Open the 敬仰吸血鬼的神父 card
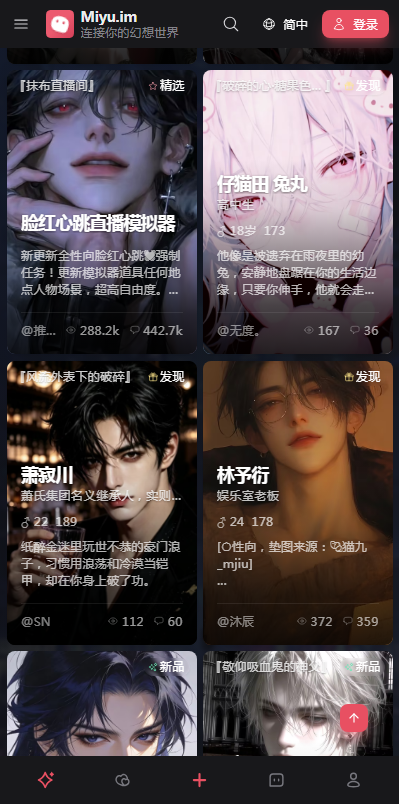399x804 pixels. [x=298, y=704]
